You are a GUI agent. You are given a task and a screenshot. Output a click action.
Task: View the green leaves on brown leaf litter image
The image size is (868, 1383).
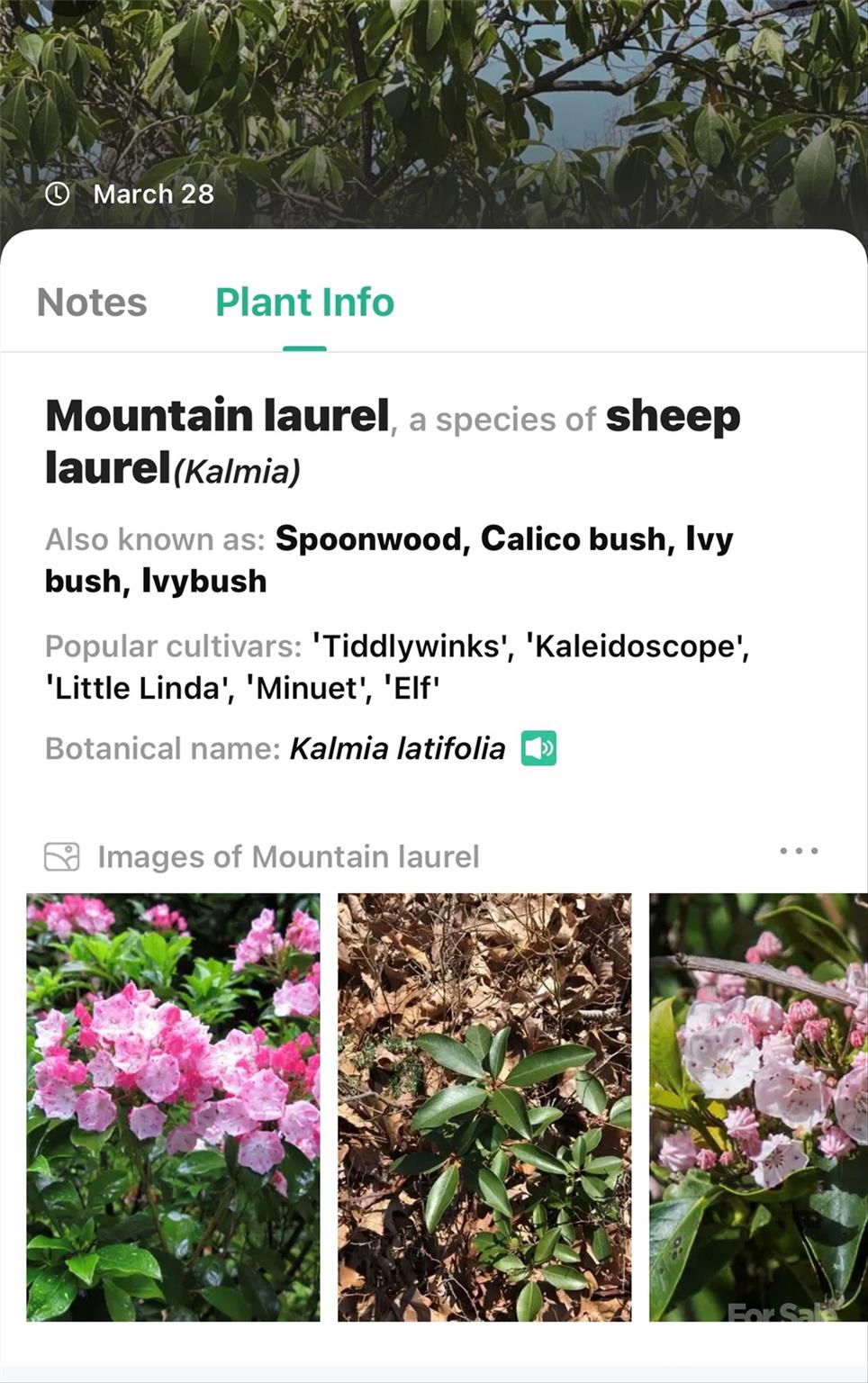point(484,1107)
